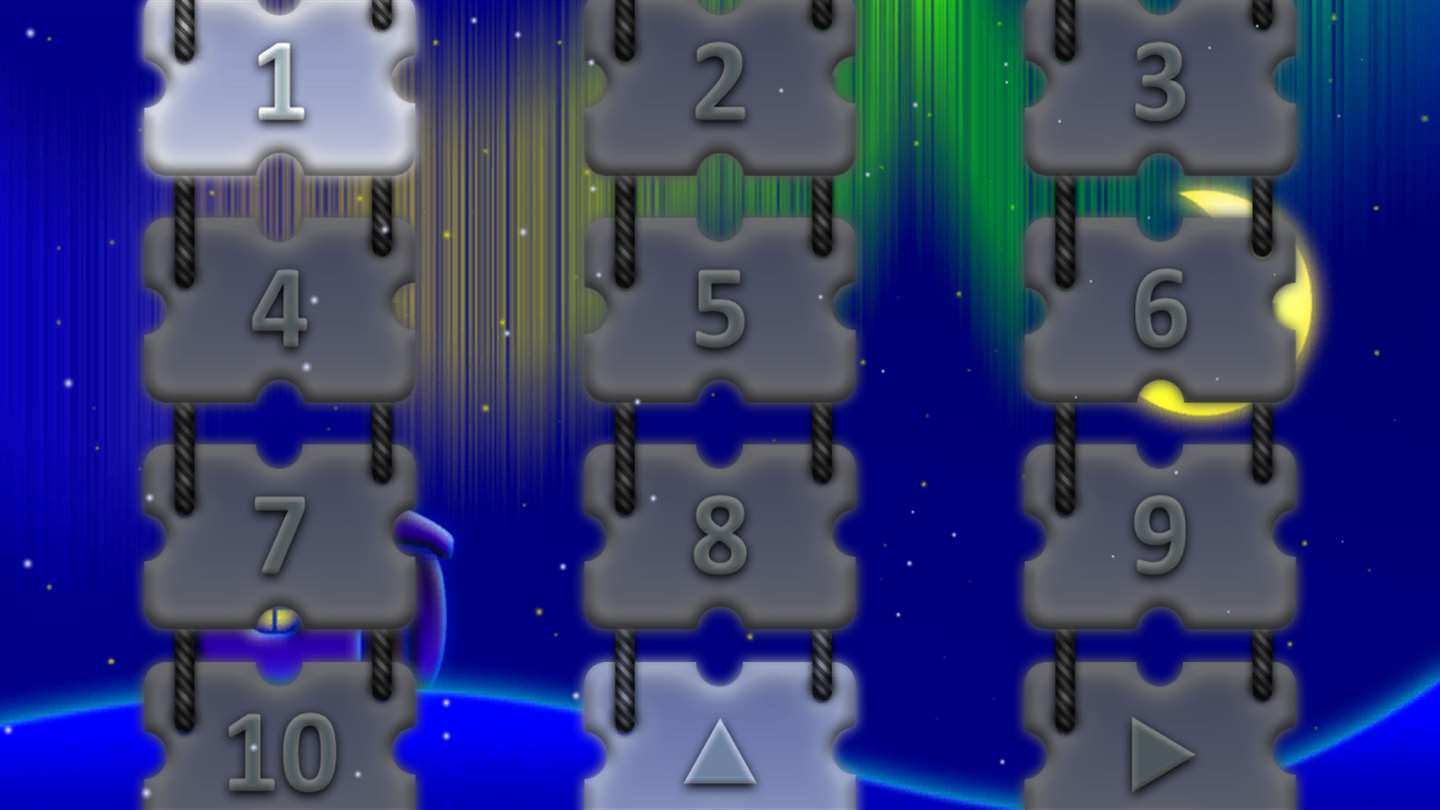Tap the up arrow tile
The height and width of the screenshot is (810, 1440).
click(x=720, y=752)
